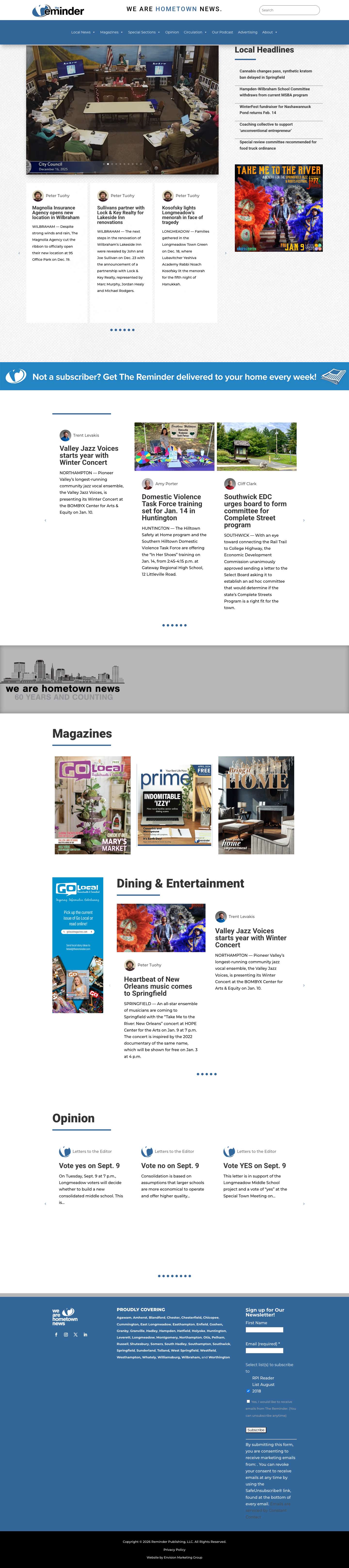Open the Special Sections dropdown
This screenshot has height=1568, width=349.
click(143, 32)
